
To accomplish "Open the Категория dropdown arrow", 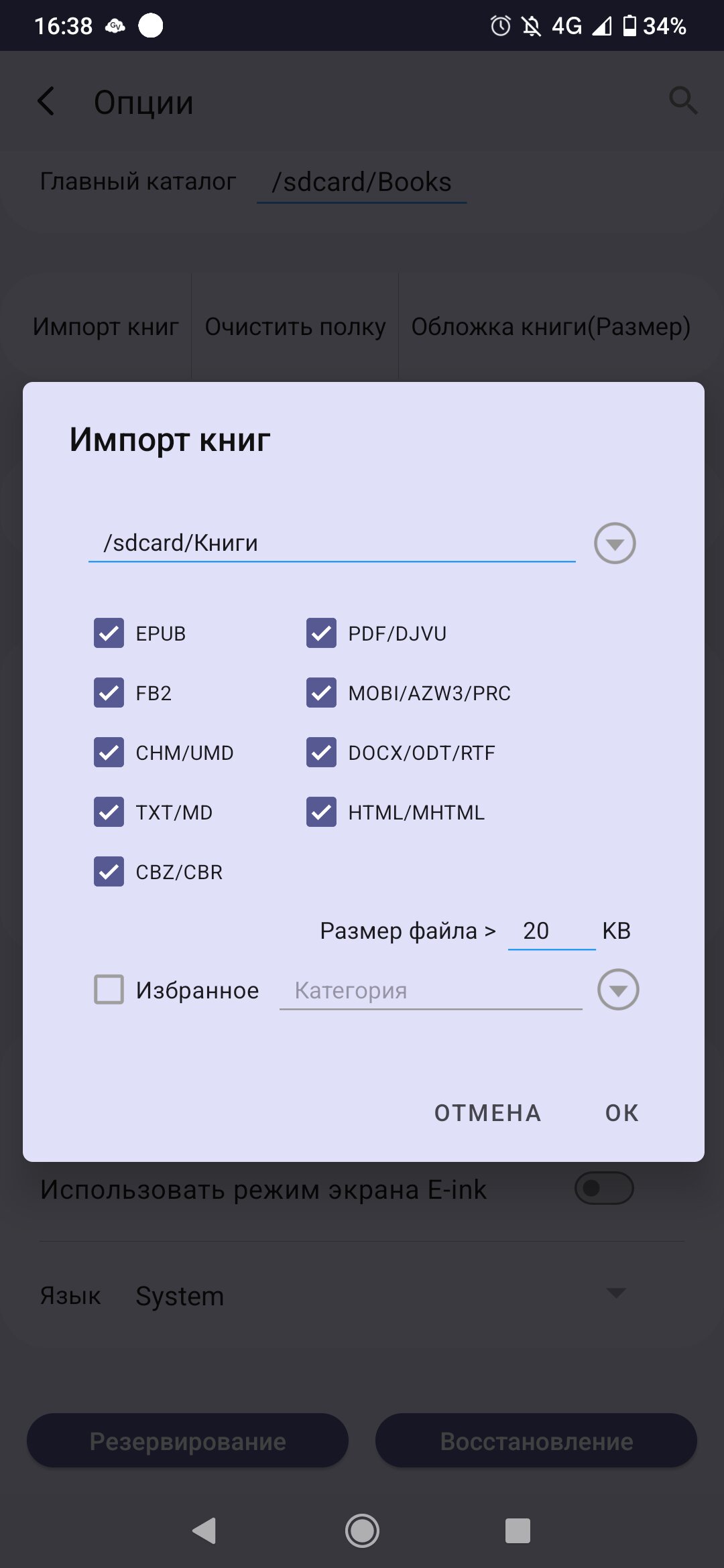I will (x=618, y=990).
